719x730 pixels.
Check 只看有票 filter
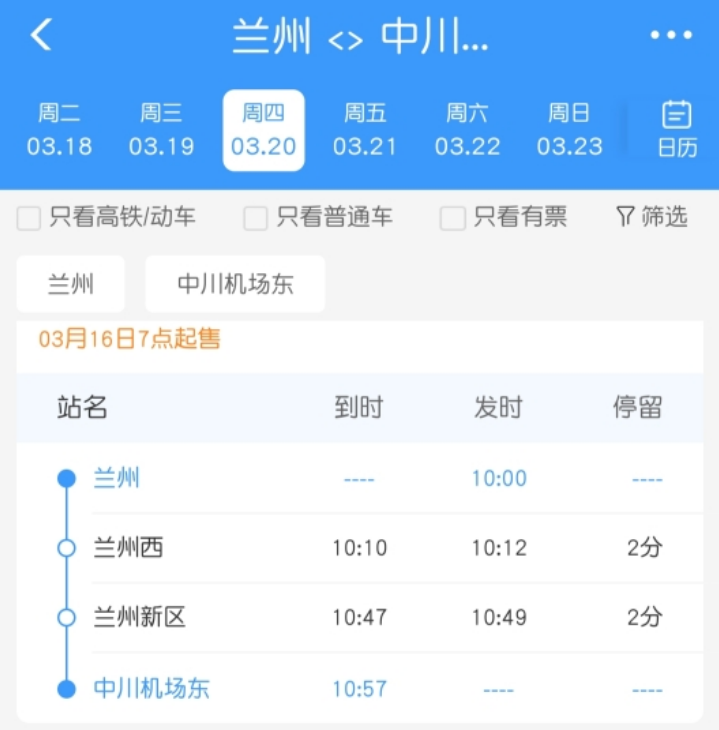(453, 218)
